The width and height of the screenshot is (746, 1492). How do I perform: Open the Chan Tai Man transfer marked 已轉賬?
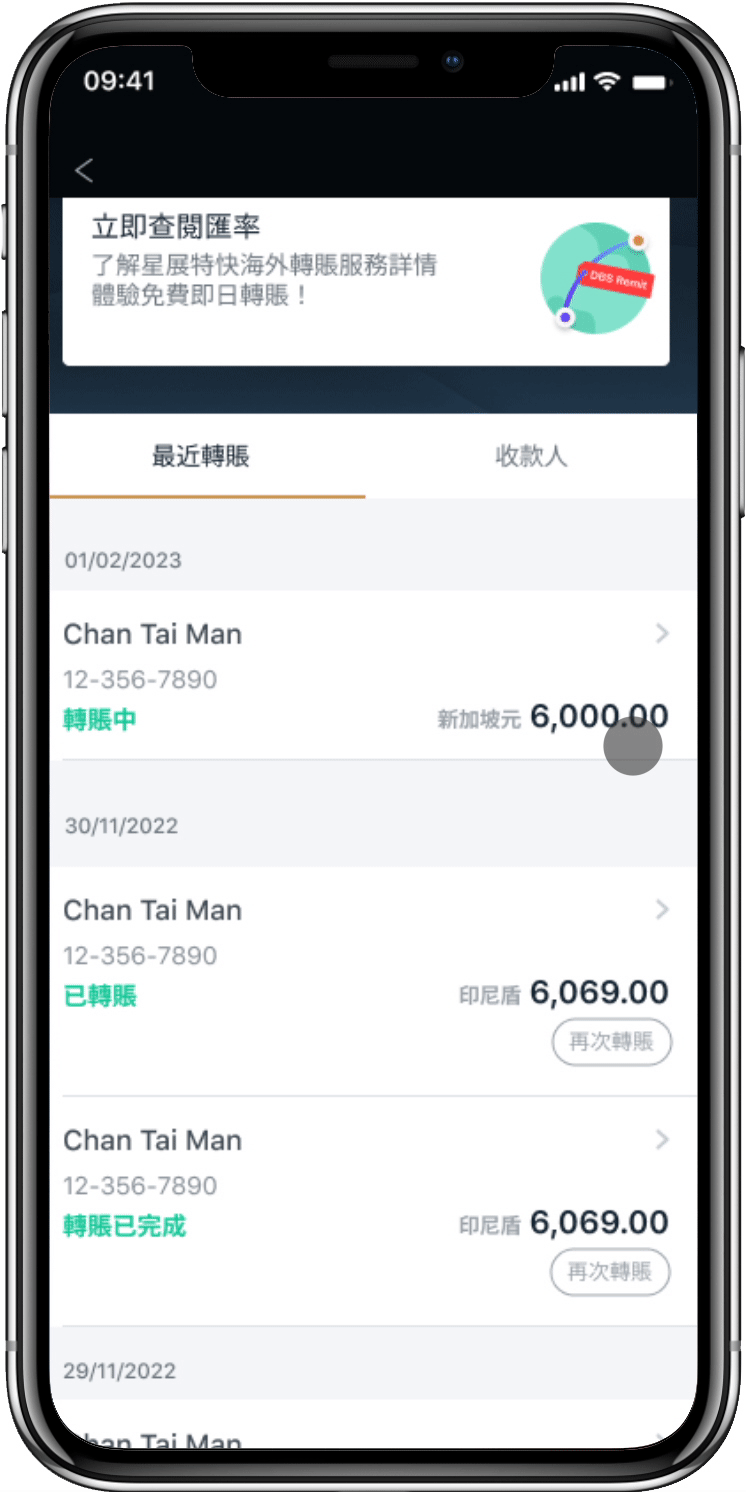coord(300,950)
